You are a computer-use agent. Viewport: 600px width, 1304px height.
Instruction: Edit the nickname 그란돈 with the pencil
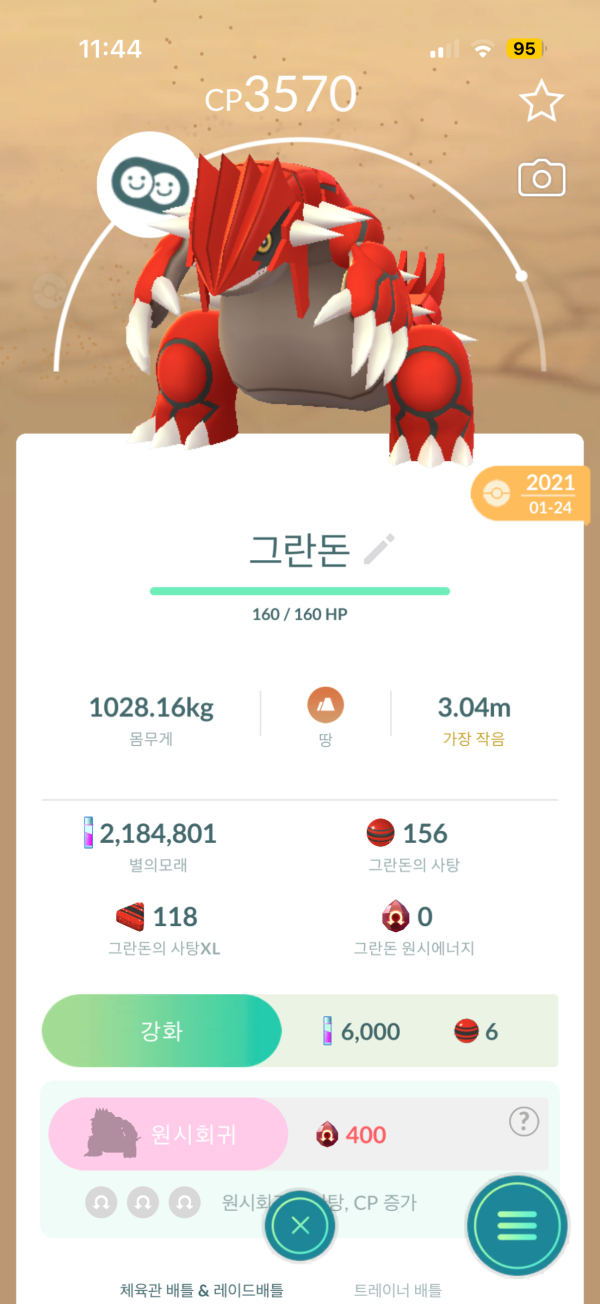pos(380,549)
